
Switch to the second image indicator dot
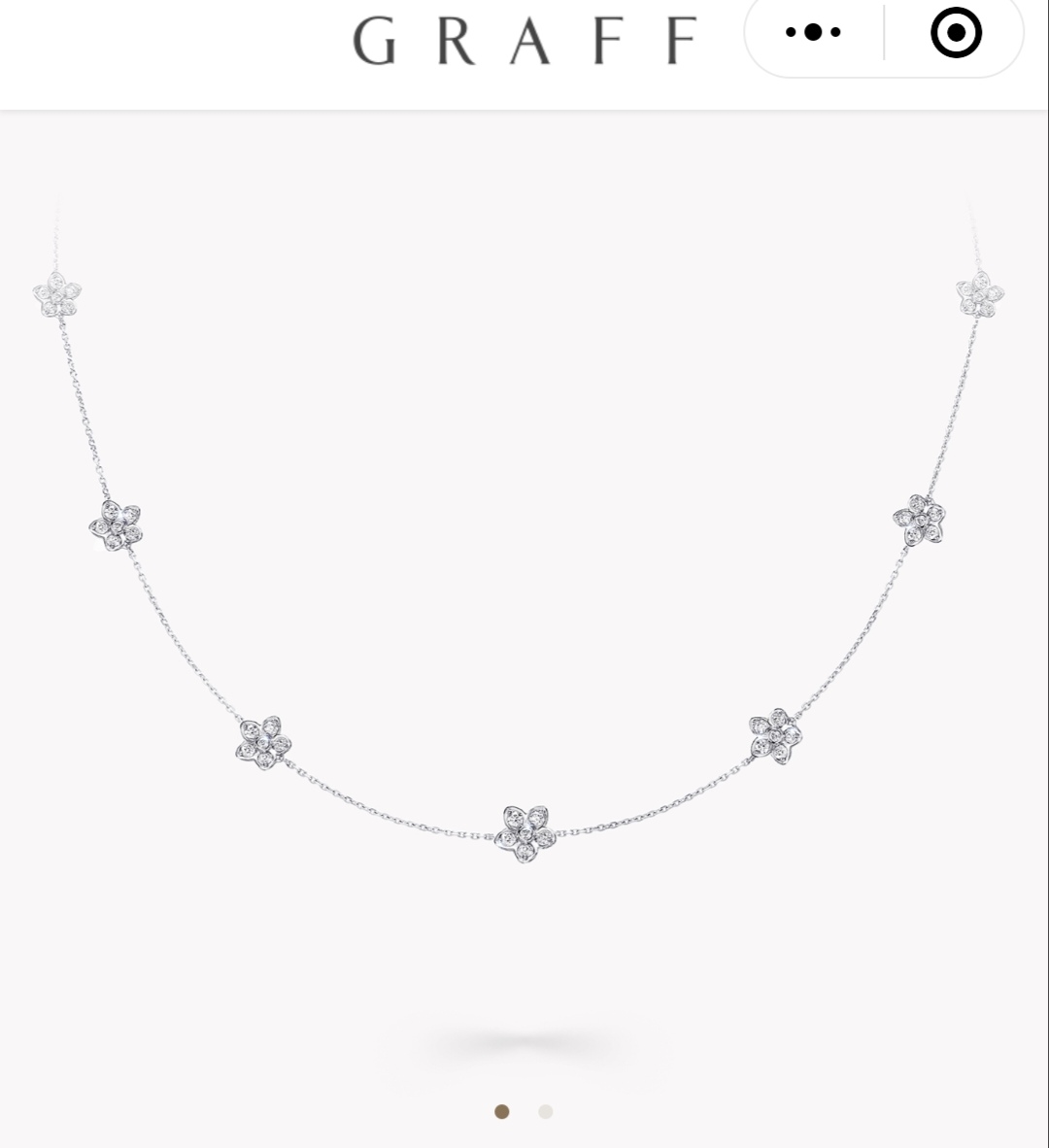tap(546, 1112)
